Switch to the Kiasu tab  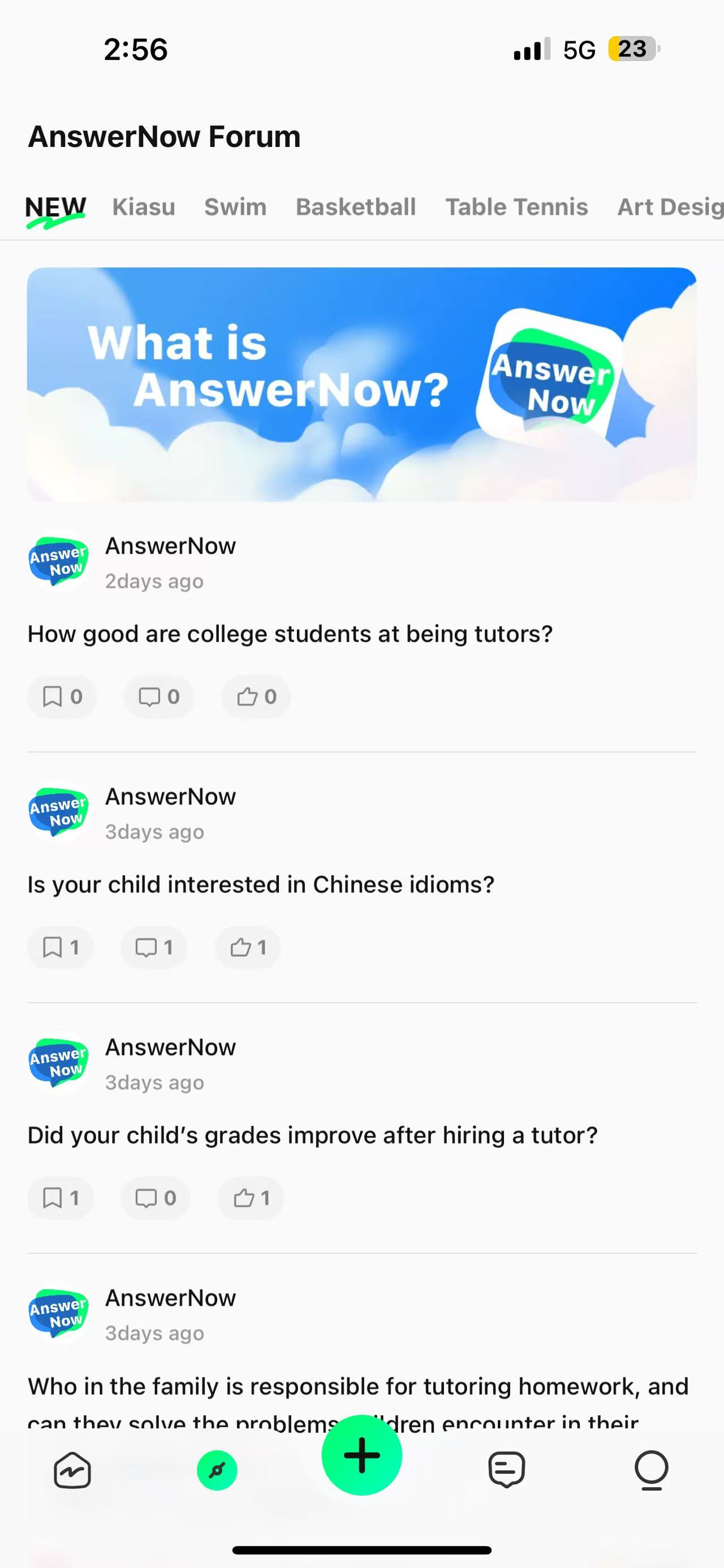point(144,207)
